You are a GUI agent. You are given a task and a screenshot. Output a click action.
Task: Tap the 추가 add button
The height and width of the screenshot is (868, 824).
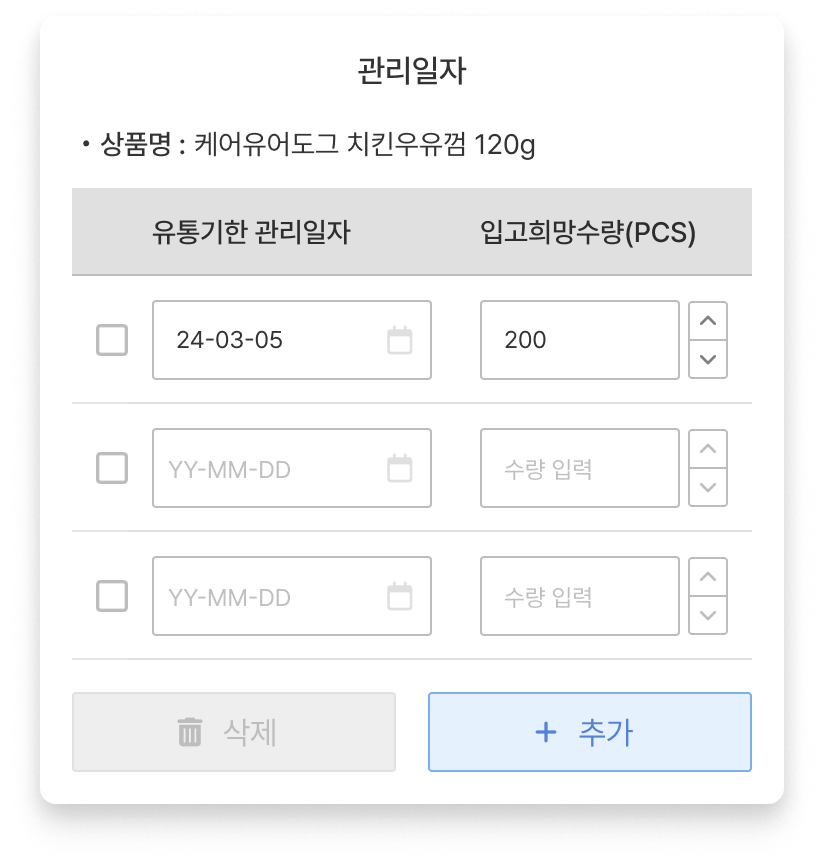point(589,732)
